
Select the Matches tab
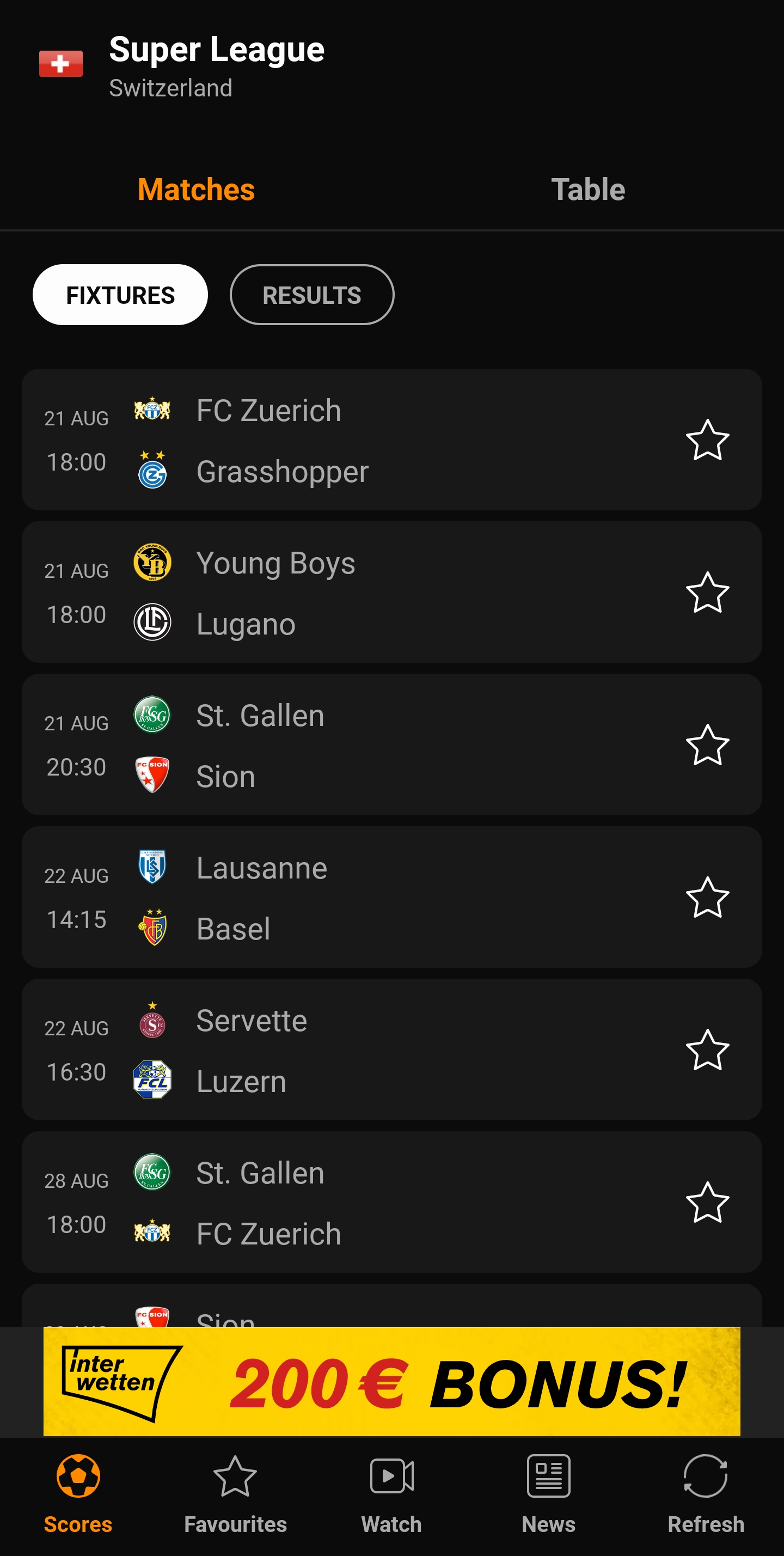coord(195,189)
